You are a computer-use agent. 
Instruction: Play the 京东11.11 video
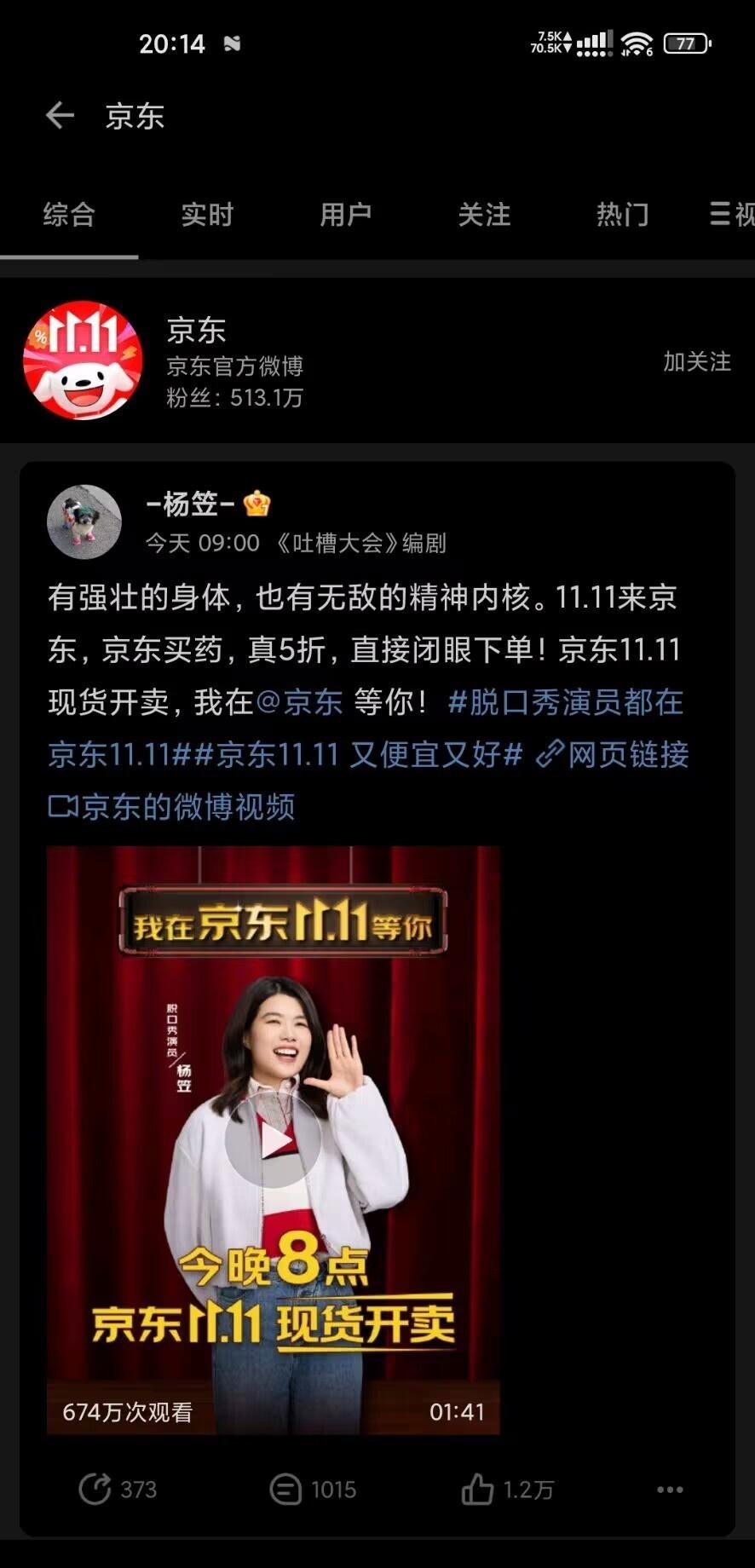tap(273, 1140)
